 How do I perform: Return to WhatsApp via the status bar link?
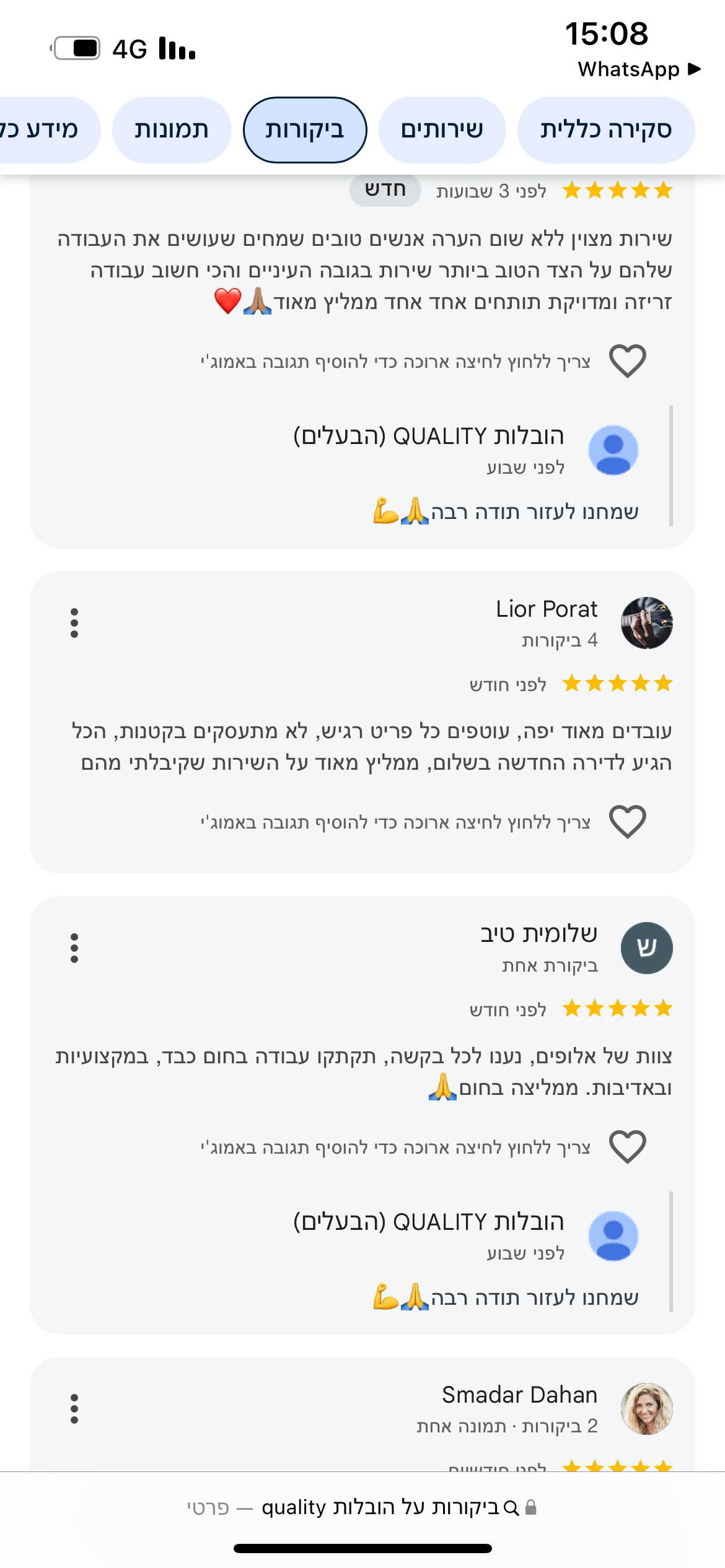(639, 69)
